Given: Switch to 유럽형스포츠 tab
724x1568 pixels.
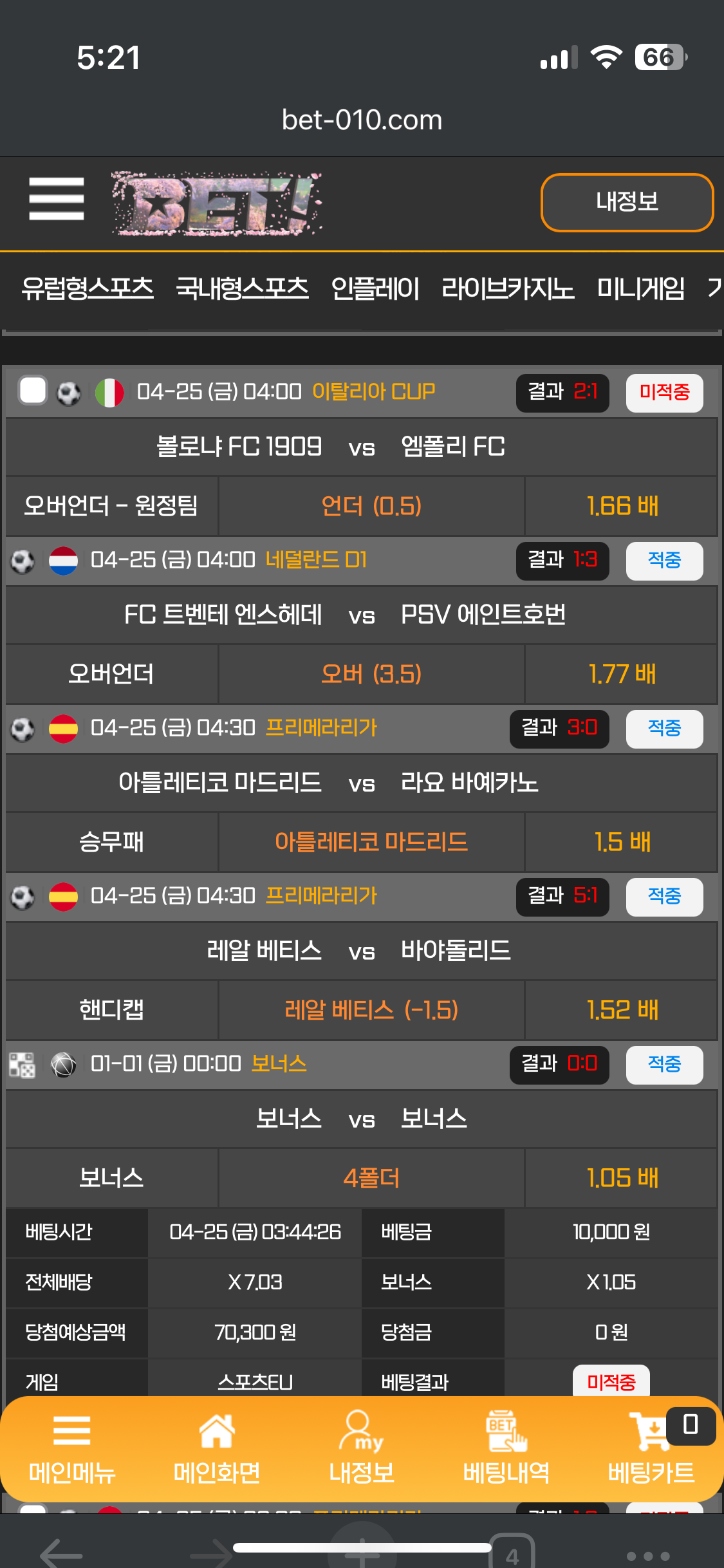Looking at the screenshot, I should [x=88, y=288].
